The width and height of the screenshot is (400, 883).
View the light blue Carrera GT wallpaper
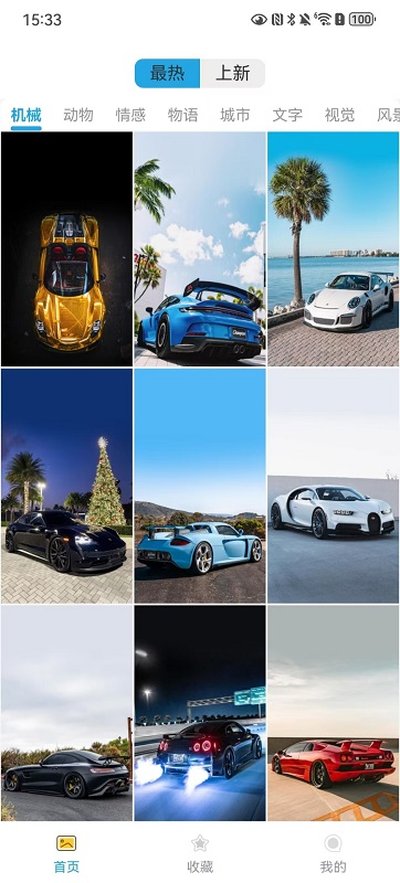click(200, 486)
